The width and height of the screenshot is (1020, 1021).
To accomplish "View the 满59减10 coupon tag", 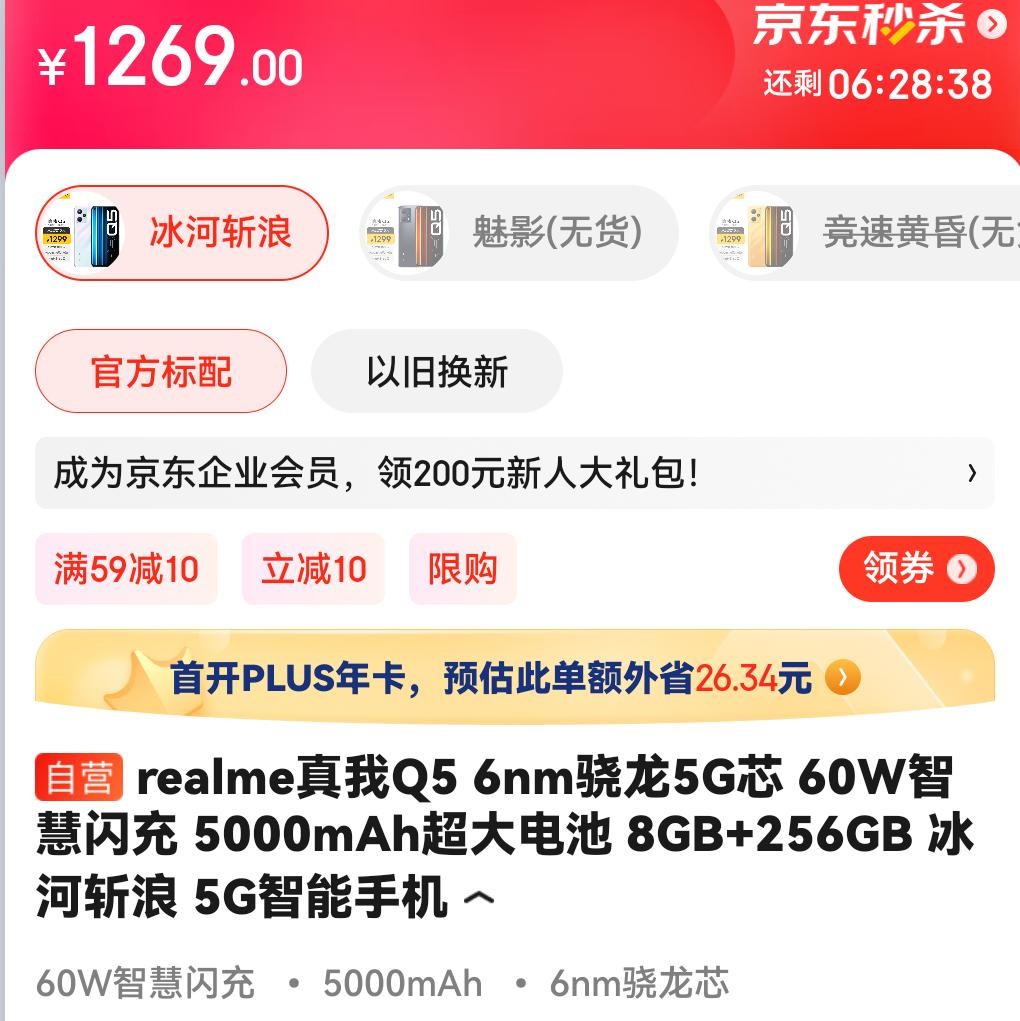I will 126,569.
